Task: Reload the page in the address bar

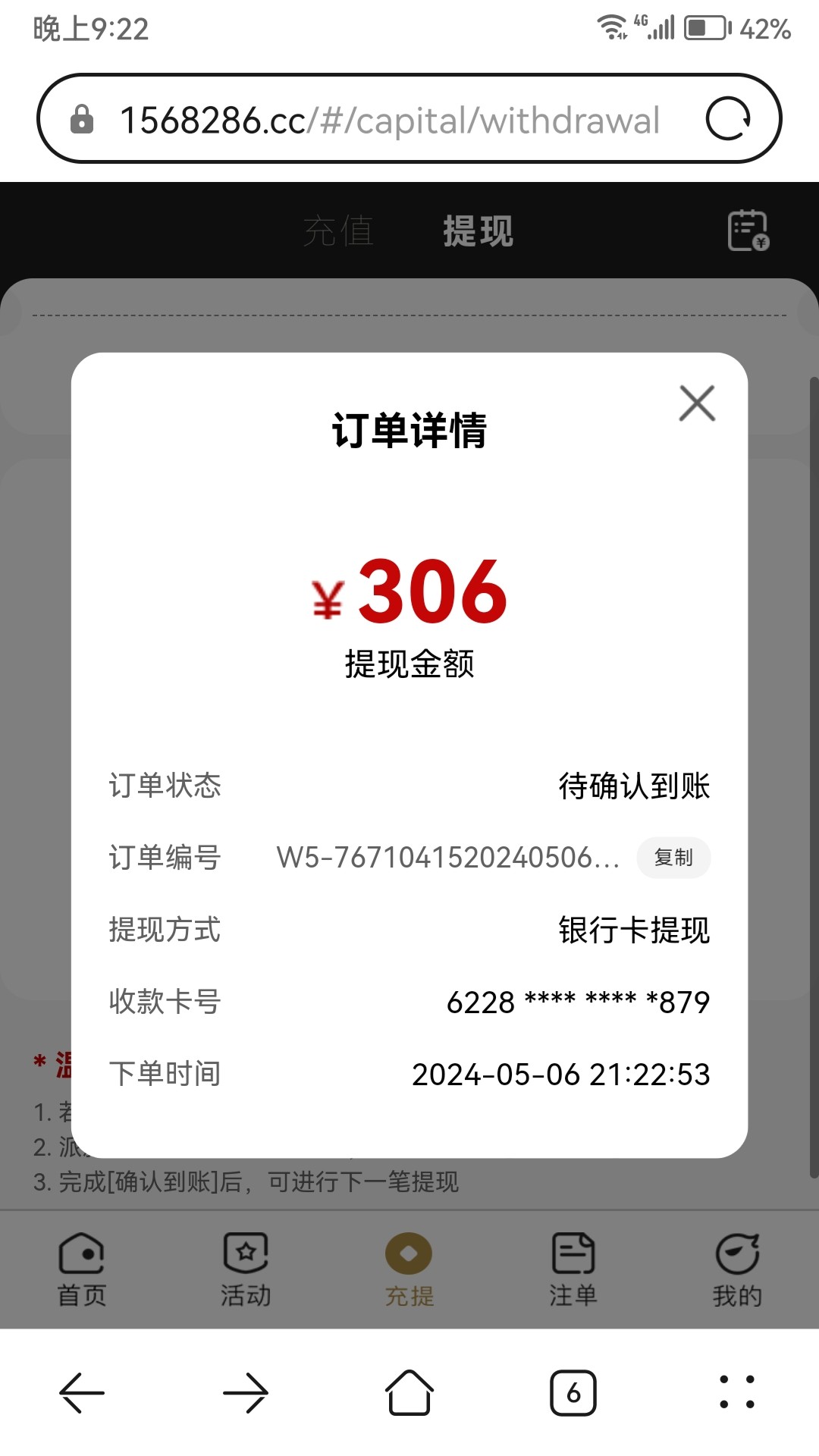Action: point(728,119)
